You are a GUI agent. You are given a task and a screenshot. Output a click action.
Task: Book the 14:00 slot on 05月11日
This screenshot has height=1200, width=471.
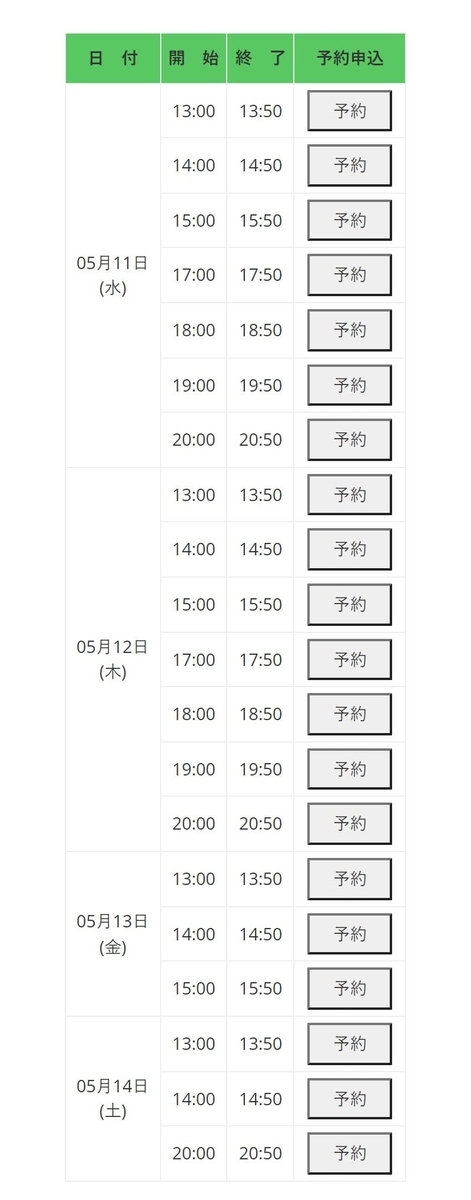point(349,166)
